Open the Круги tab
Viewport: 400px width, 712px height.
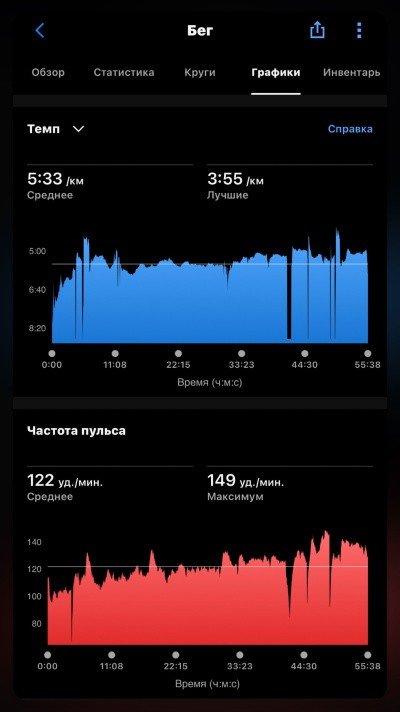pos(200,72)
